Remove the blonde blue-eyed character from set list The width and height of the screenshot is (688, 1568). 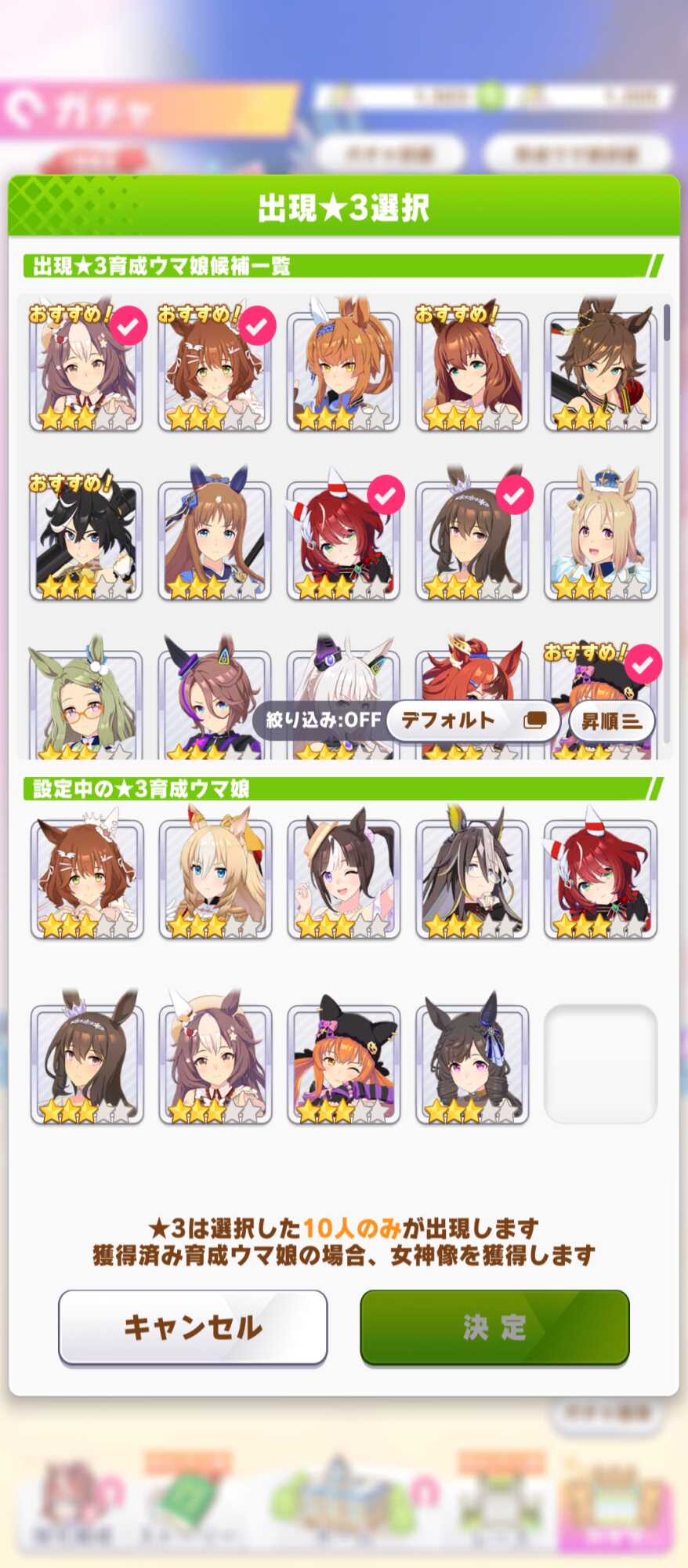(215, 876)
